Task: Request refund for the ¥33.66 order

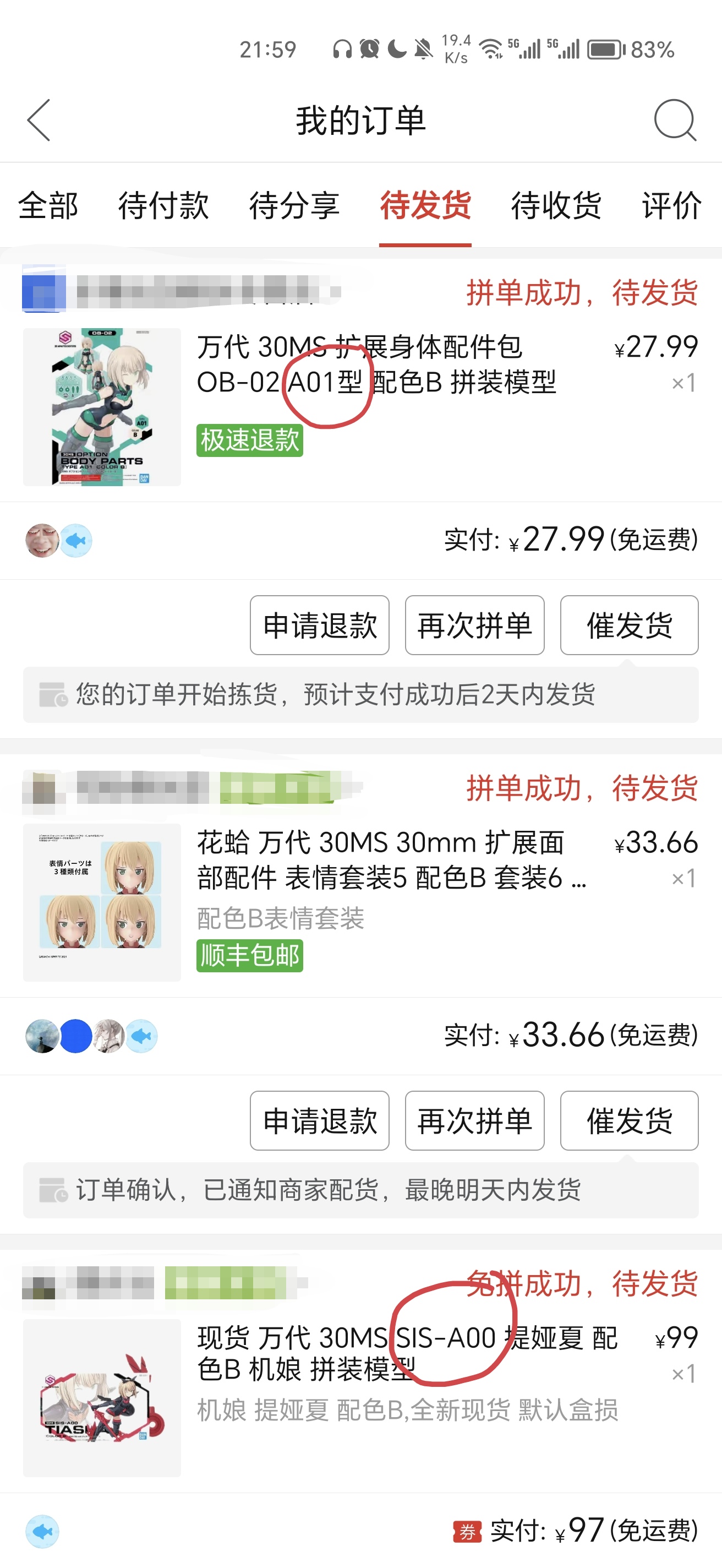Action: pos(319,1120)
